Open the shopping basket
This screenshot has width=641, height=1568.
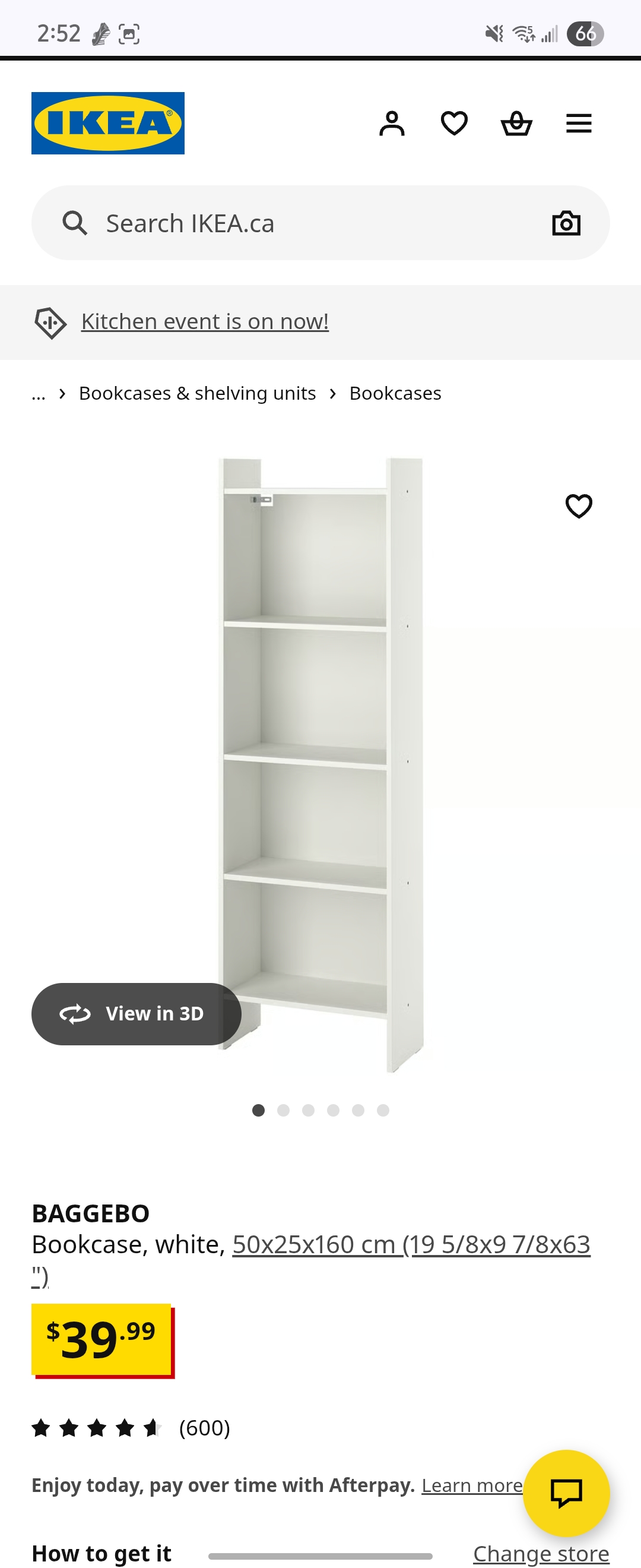click(x=516, y=124)
